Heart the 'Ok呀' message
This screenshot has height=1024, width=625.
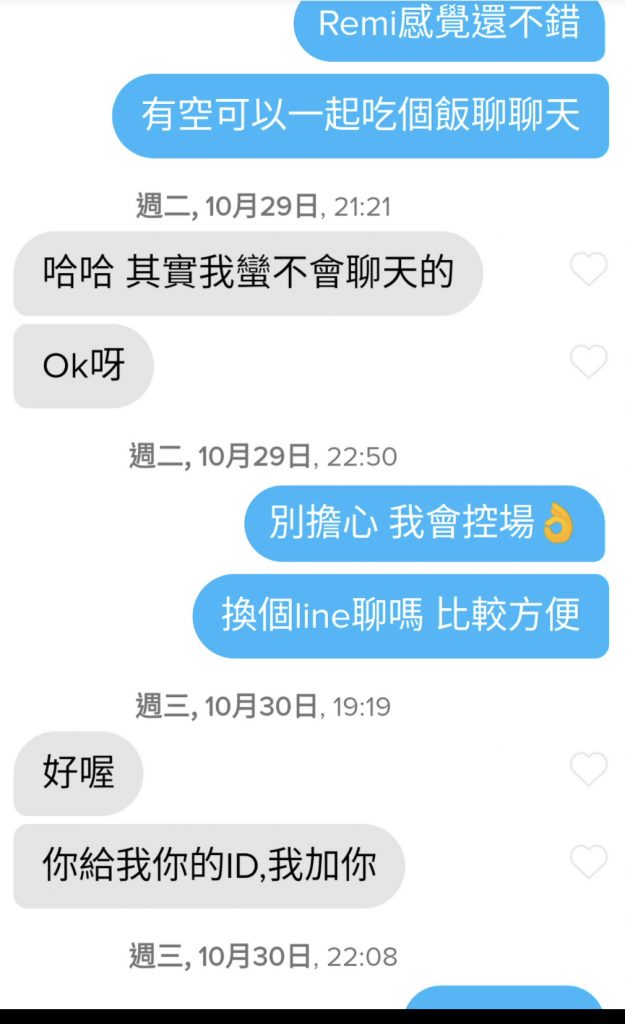[588, 362]
